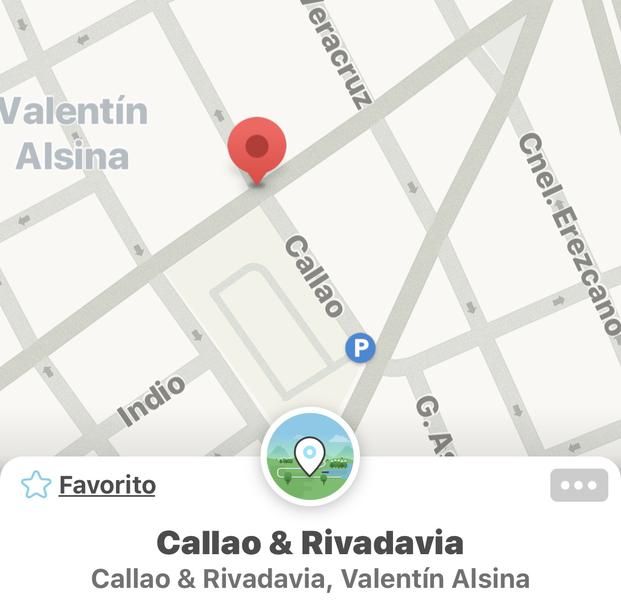Tap the red location pin on map
The image size is (621, 600).
click(257, 148)
